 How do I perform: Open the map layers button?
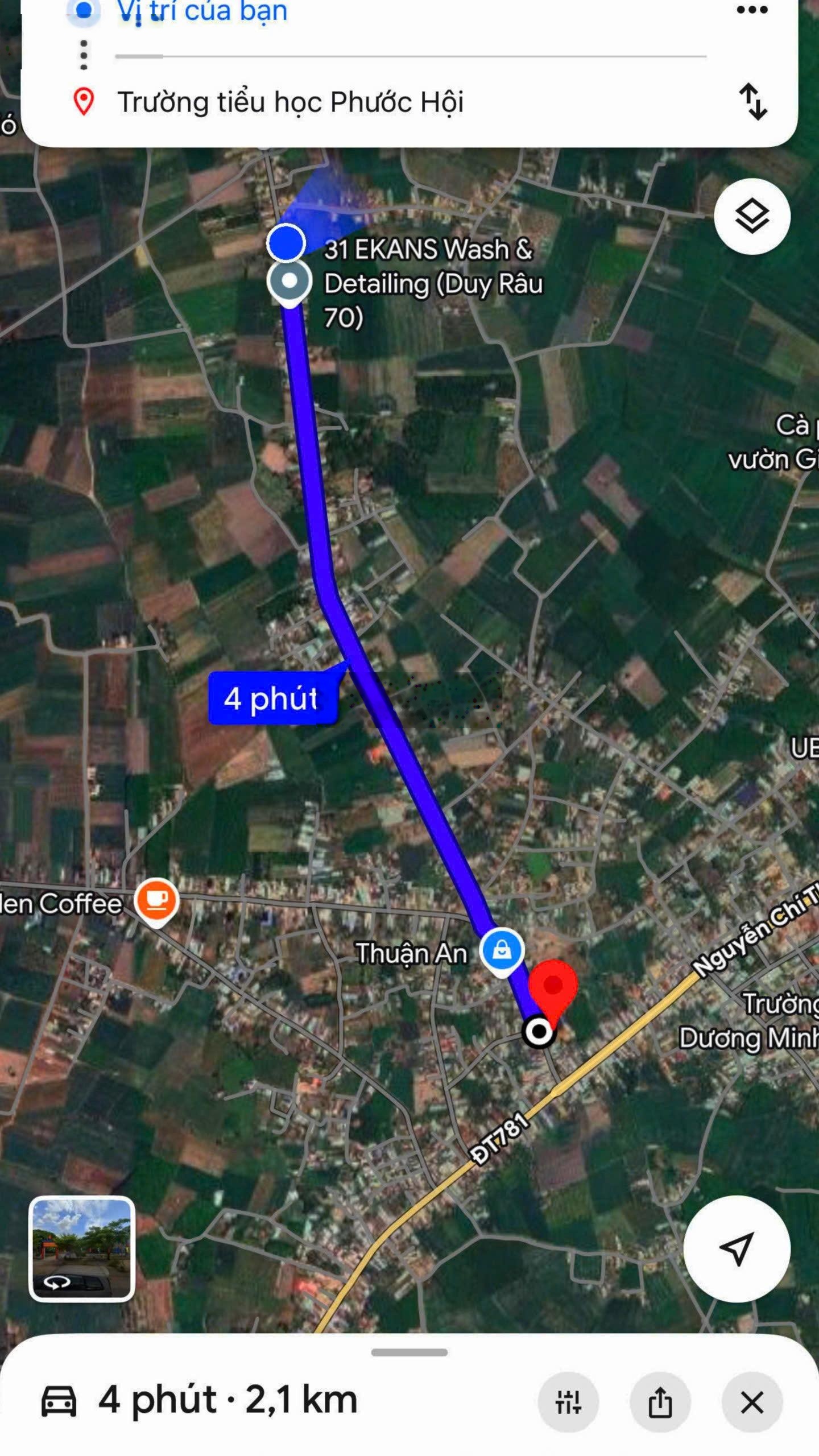point(752,216)
